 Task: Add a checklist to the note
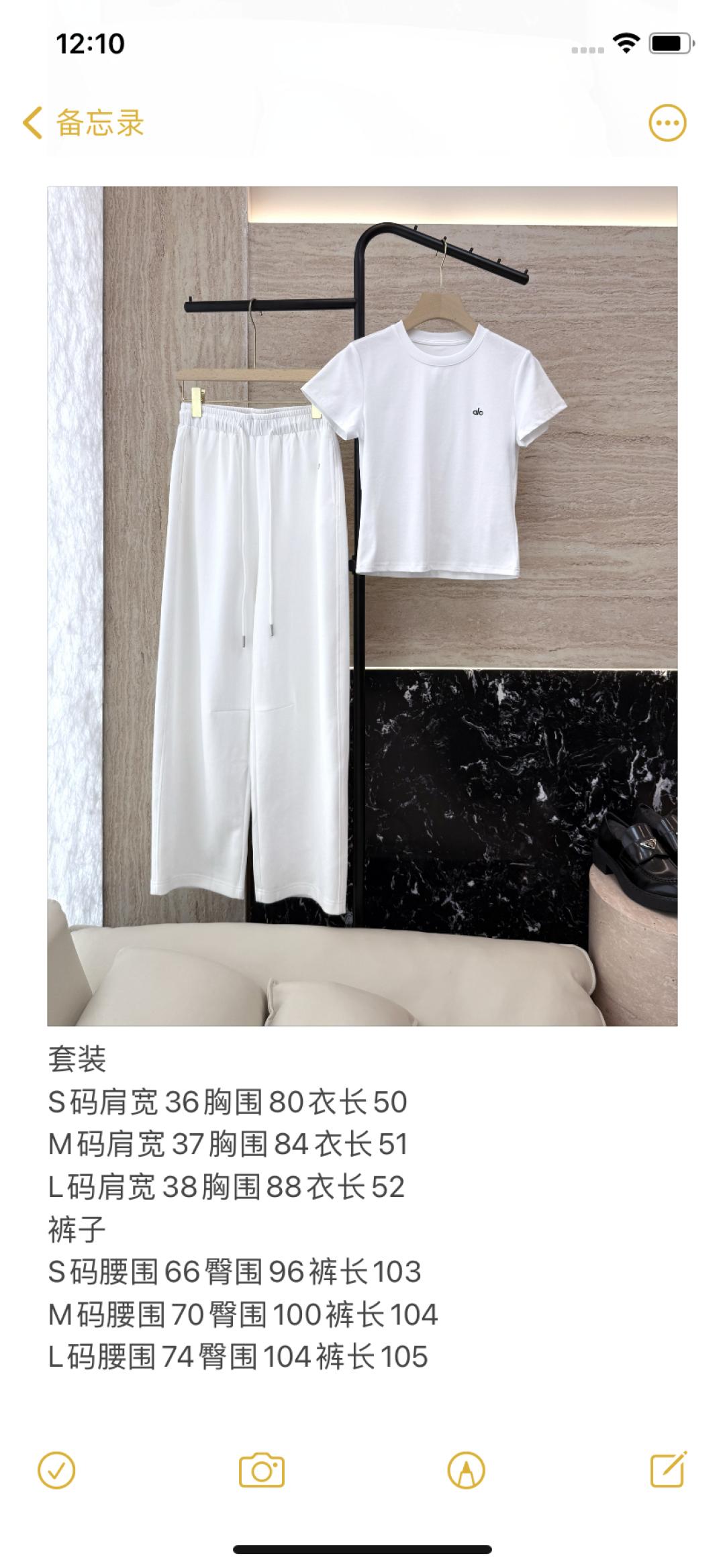point(57,1471)
